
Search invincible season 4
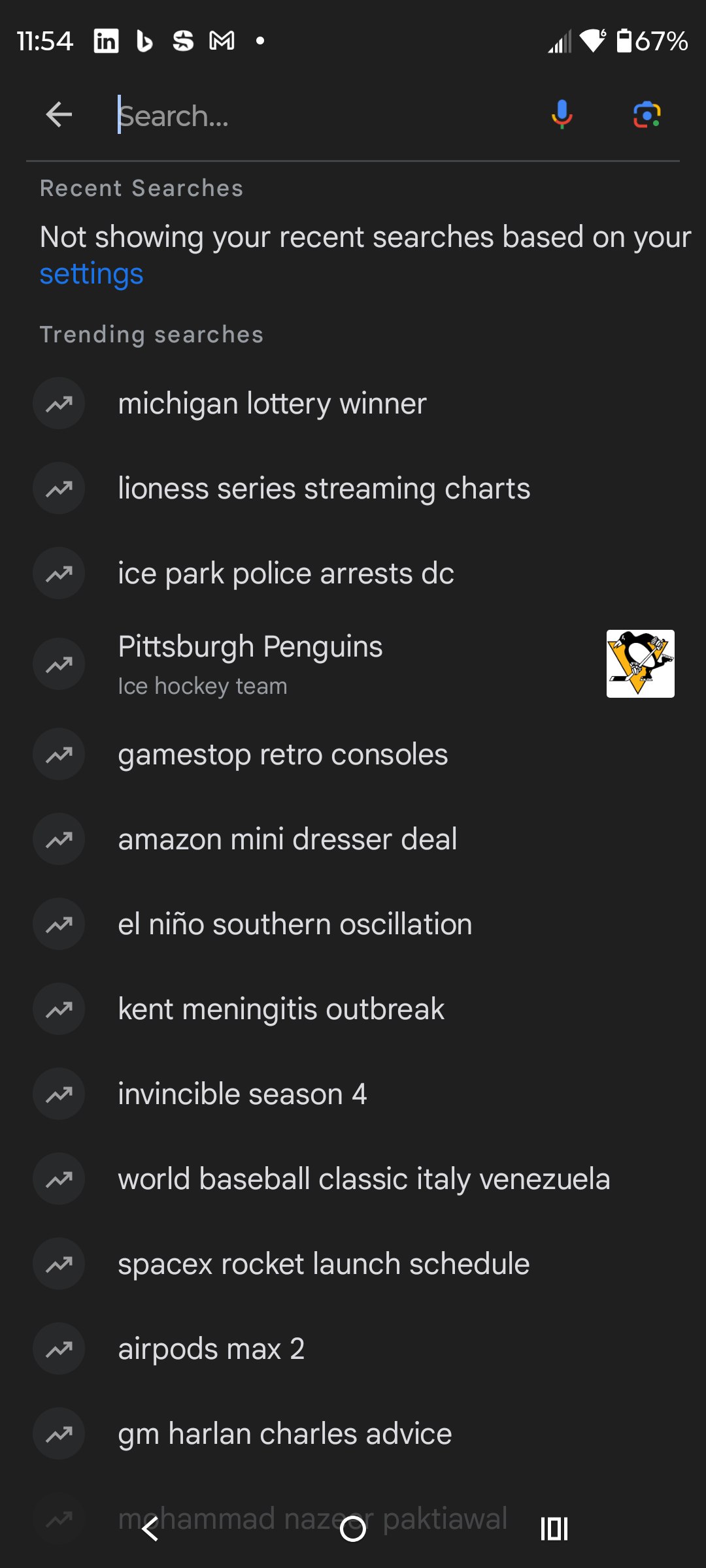(242, 1094)
